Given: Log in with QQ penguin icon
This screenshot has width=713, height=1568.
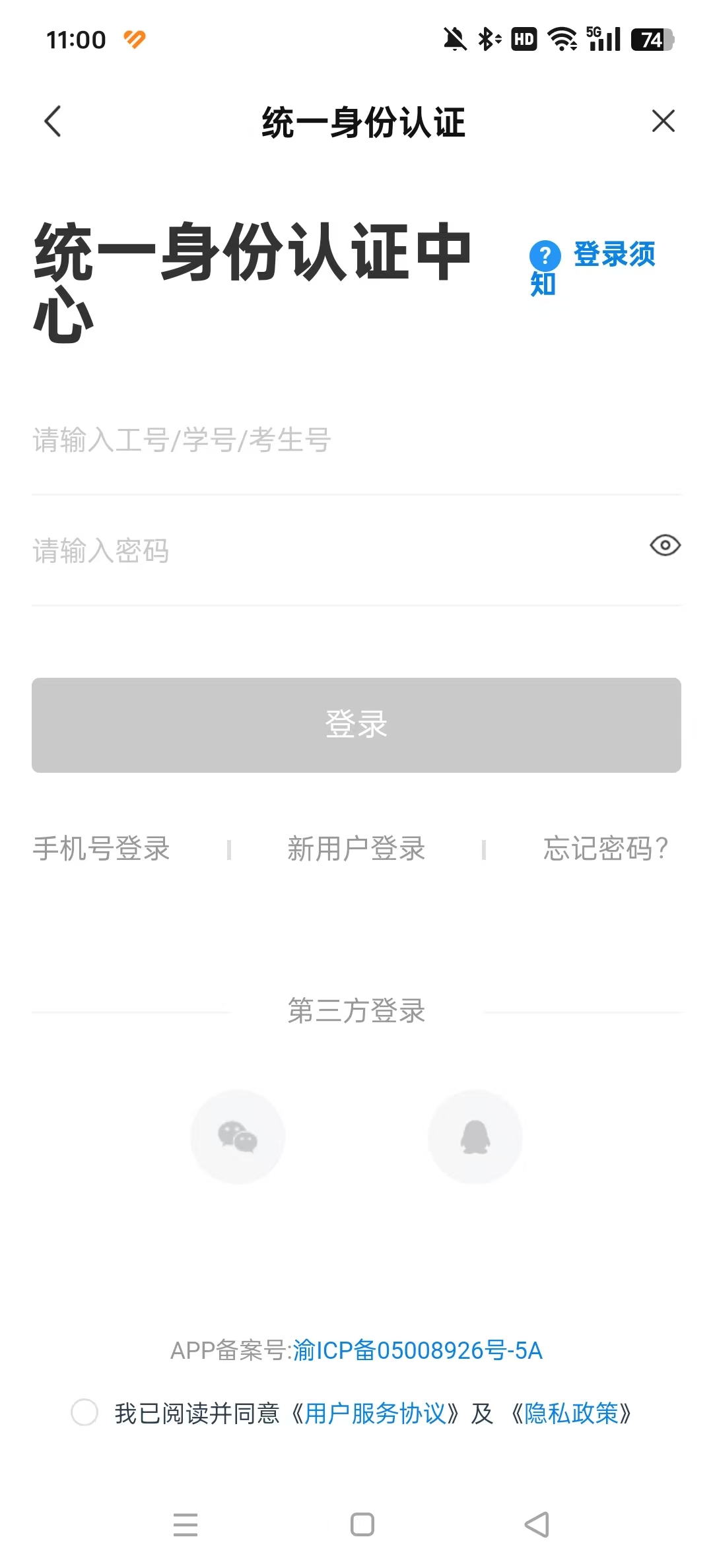Looking at the screenshot, I should pyautogui.click(x=475, y=1137).
